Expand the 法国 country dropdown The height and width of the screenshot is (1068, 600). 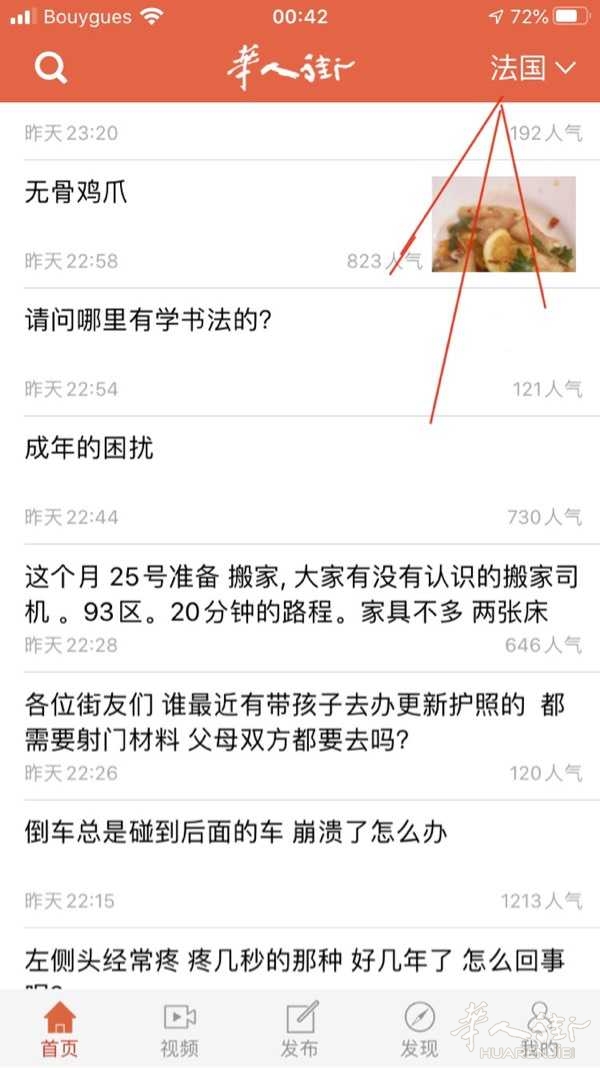click(x=533, y=68)
